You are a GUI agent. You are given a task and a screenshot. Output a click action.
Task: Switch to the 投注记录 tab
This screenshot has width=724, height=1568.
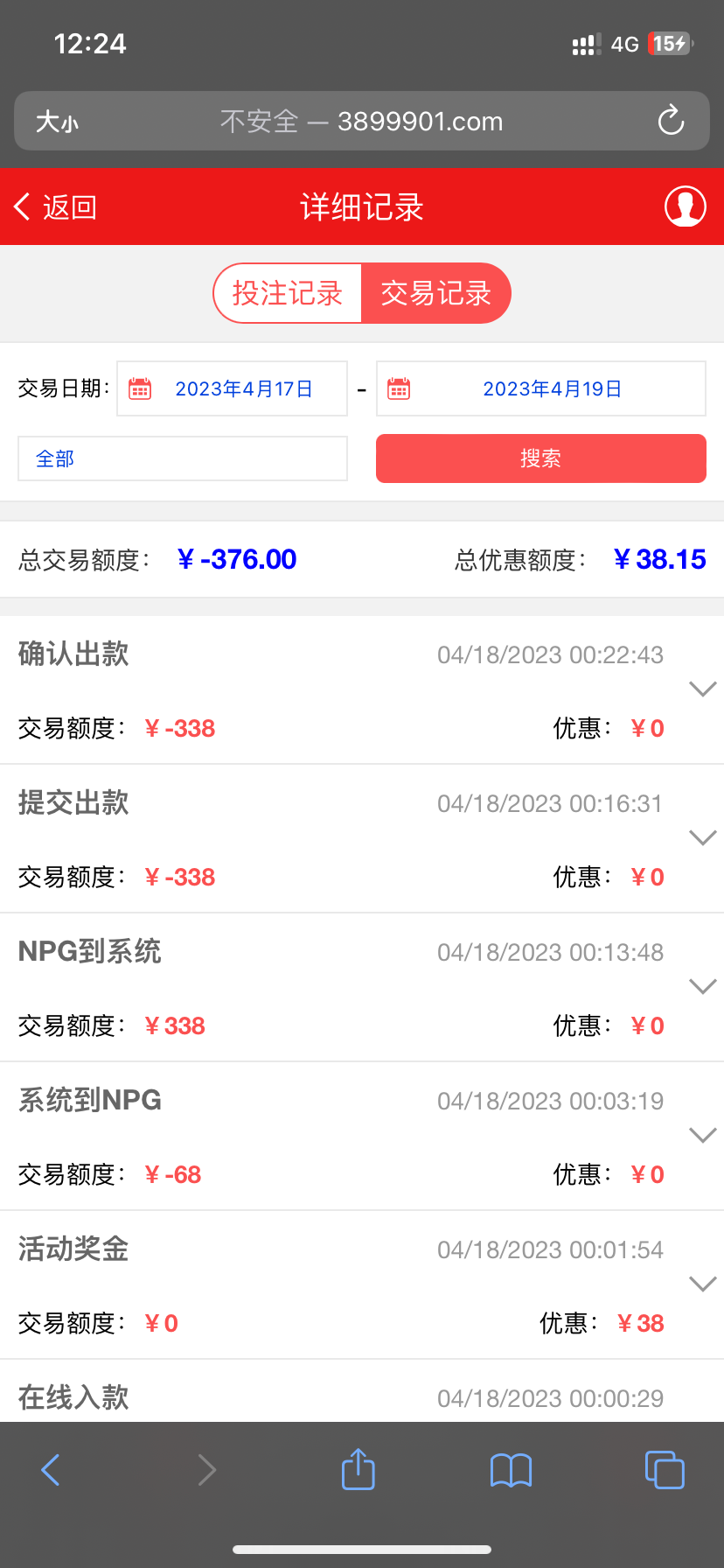[x=288, y=293]
